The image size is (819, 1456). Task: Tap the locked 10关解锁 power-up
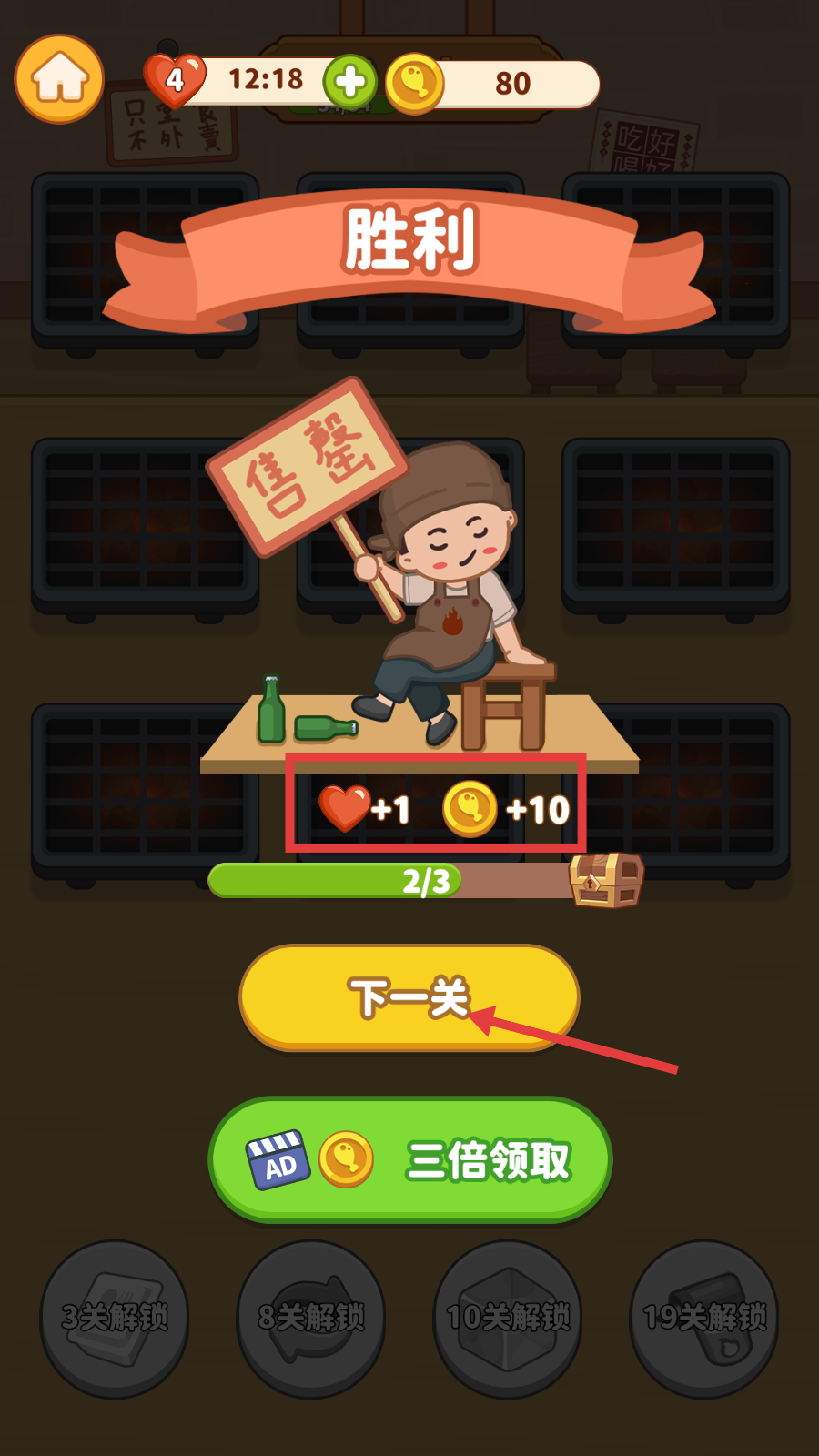(x=508, y=1317)
